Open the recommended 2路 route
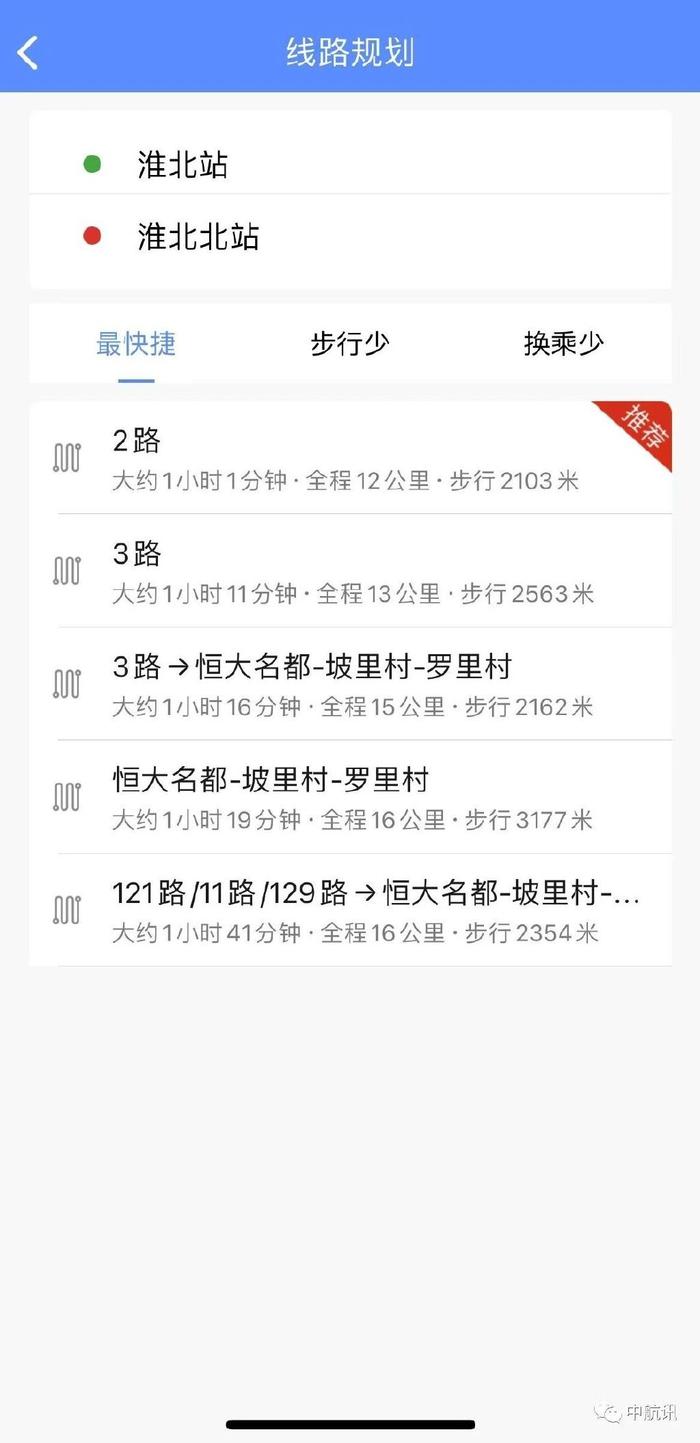This screenshot has width=700, height=1443. click(x=350, y=458)
